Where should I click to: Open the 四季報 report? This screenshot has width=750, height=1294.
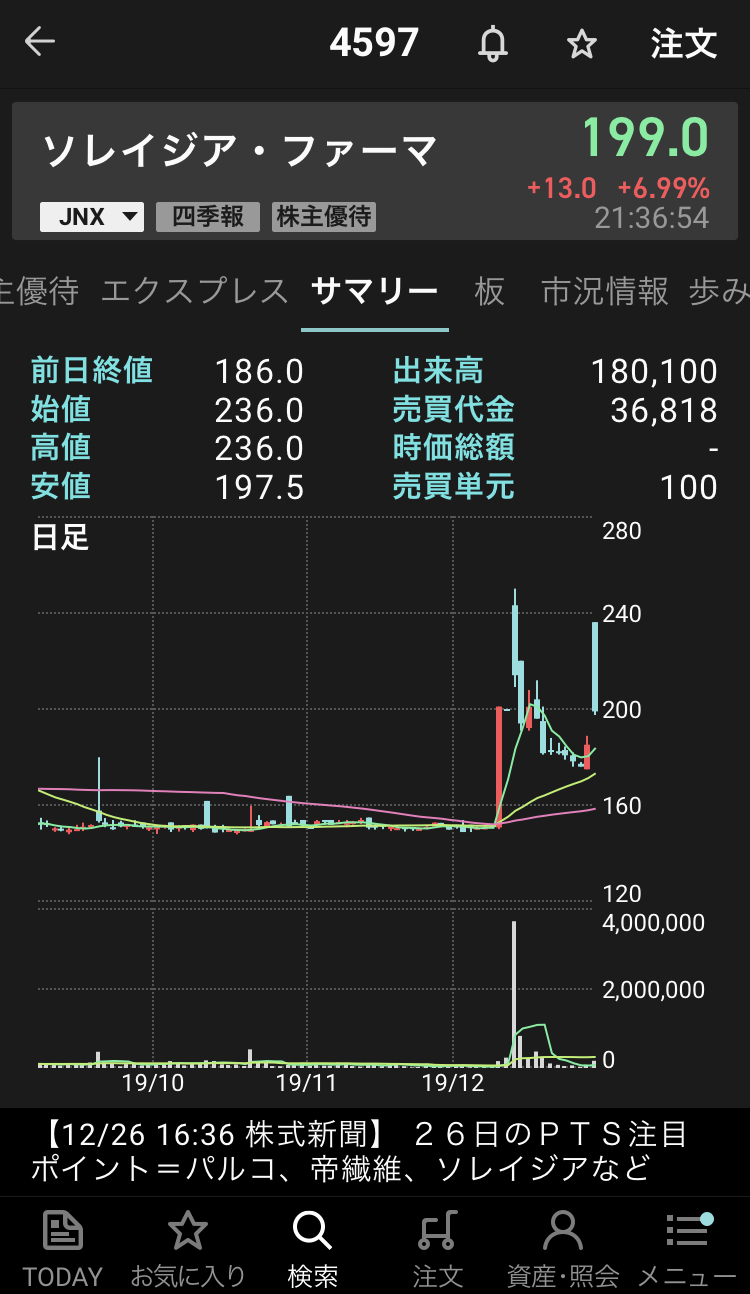point(208,217)
